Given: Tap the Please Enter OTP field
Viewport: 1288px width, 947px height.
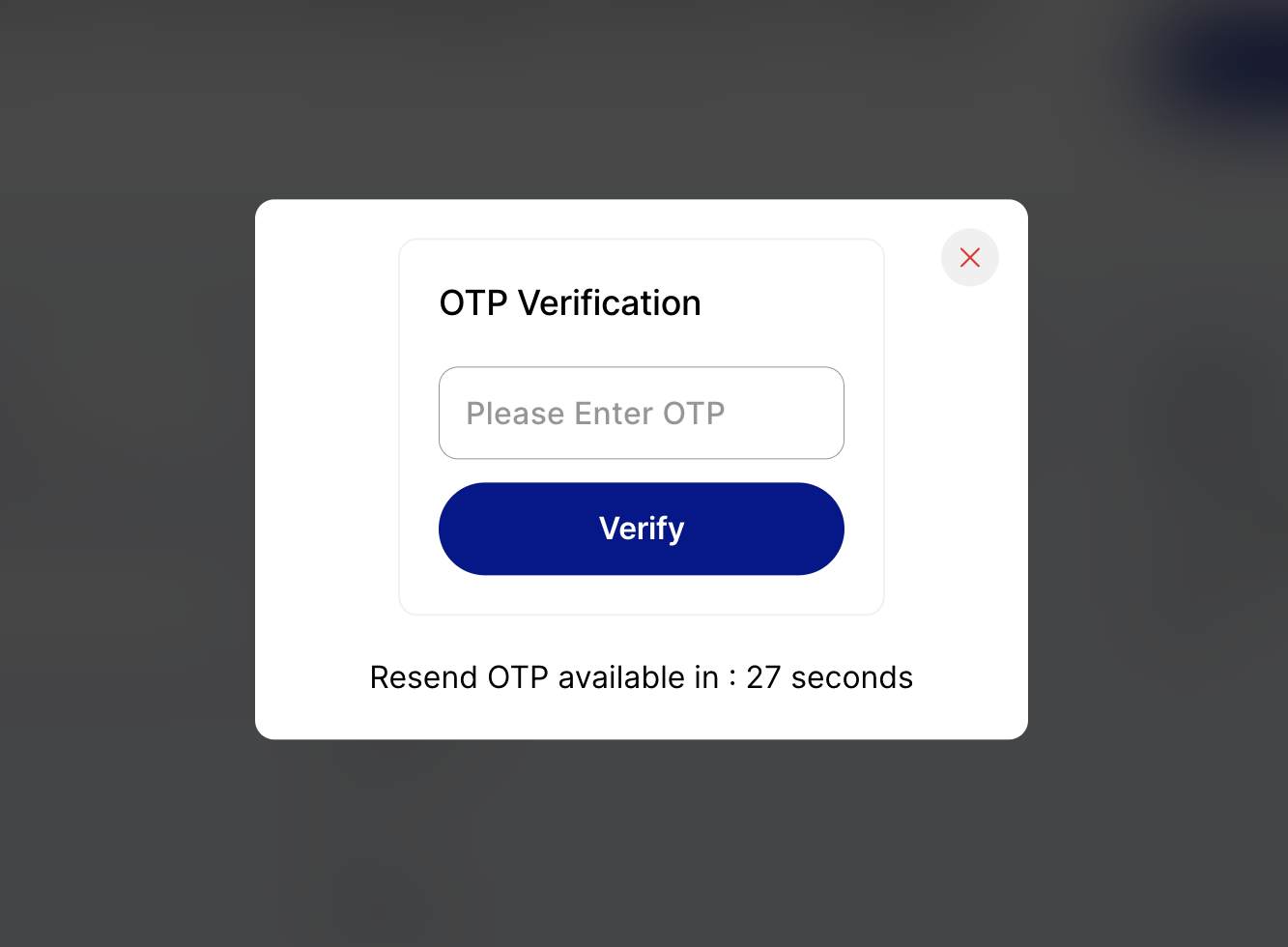Looking at the screenshot, I should pyautogui.click(x=641, y=413).
